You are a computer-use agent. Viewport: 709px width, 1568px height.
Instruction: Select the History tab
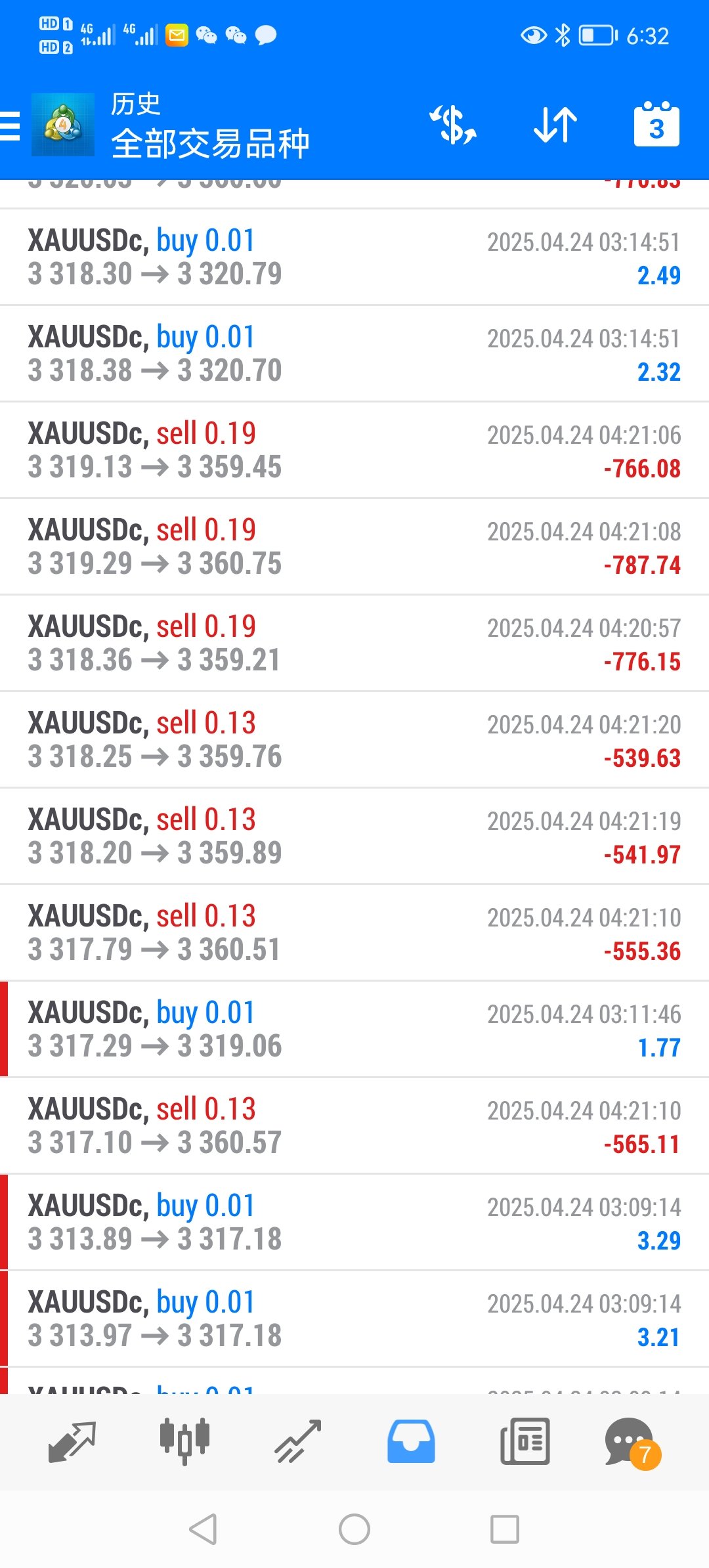[x=411, y=1441]
